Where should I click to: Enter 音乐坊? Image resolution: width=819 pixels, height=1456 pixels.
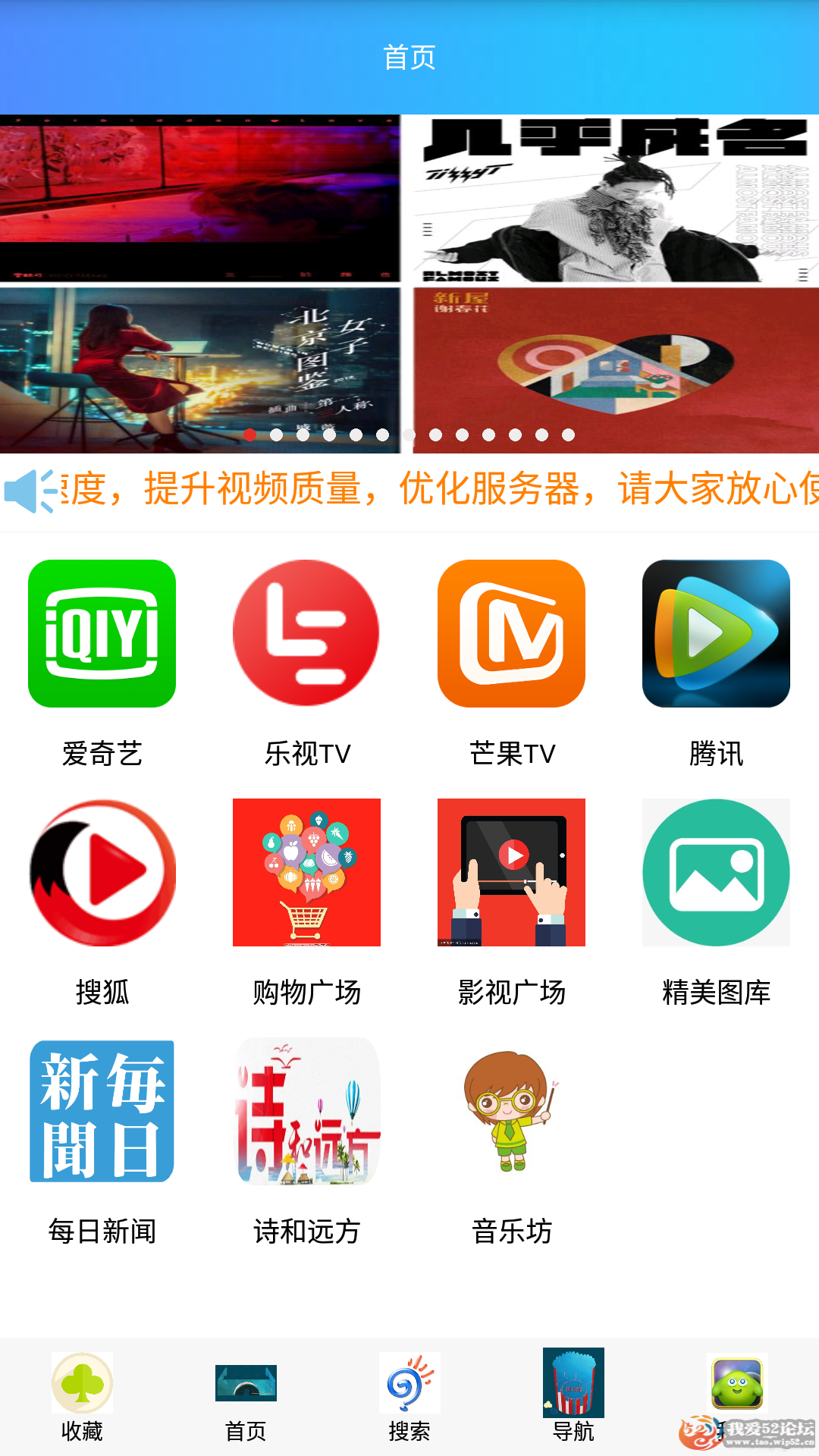tap(511, 1112)
